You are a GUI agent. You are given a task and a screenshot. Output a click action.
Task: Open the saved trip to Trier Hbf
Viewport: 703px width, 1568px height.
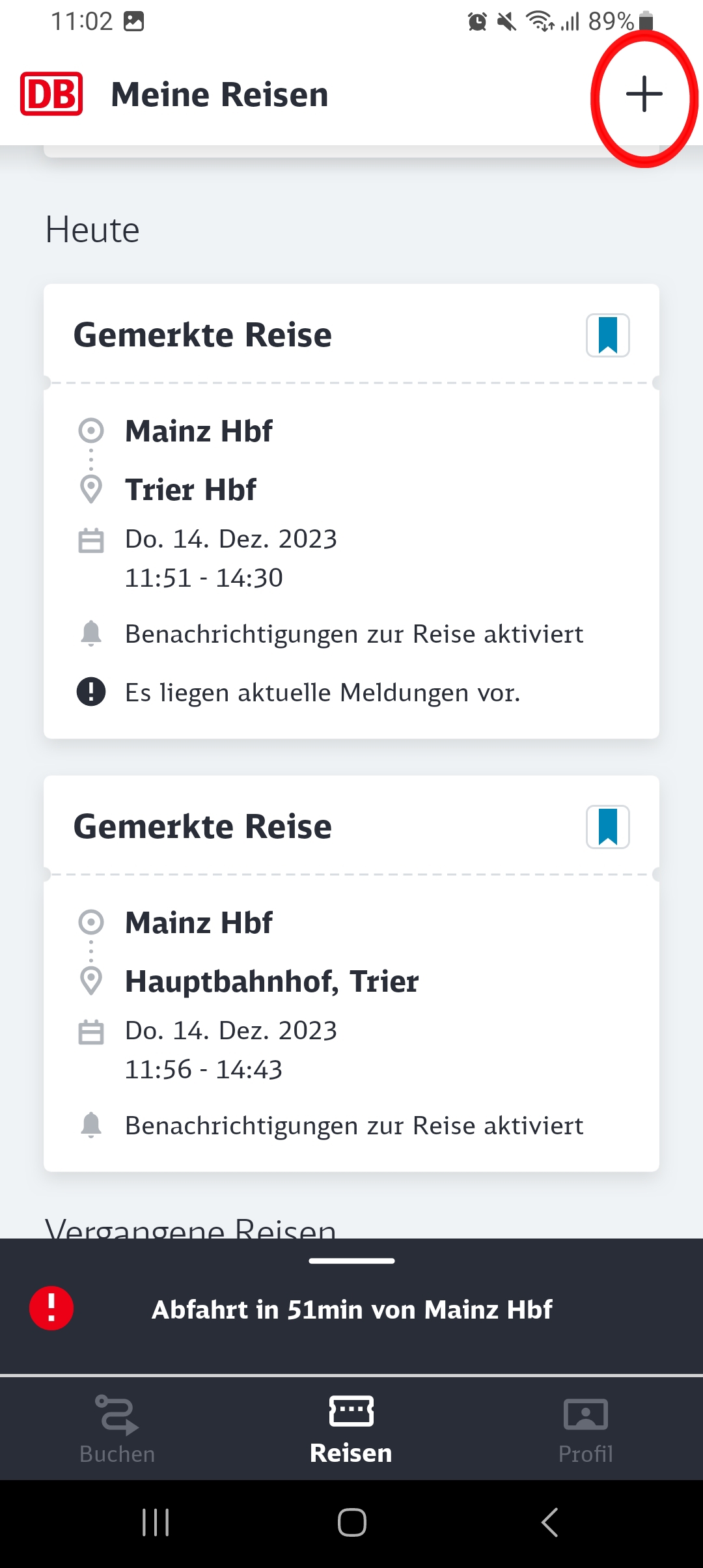click(351, 511)
